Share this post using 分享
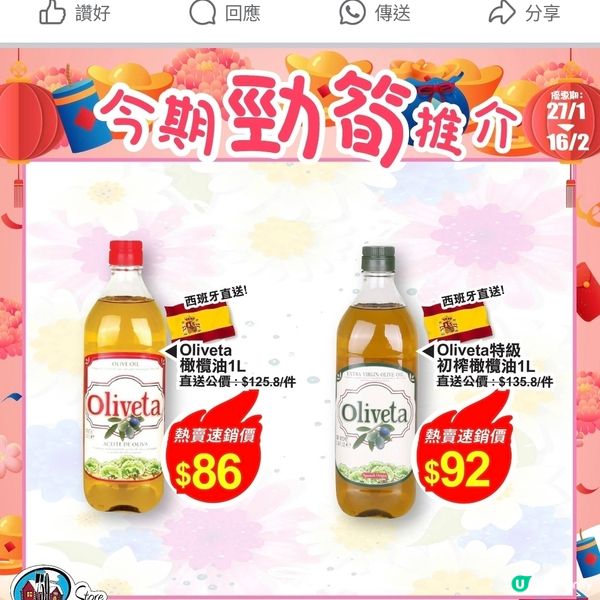Image resolution: width=600 pixels, height=600 pixels. pyautogui.click(x=524, y=13)
